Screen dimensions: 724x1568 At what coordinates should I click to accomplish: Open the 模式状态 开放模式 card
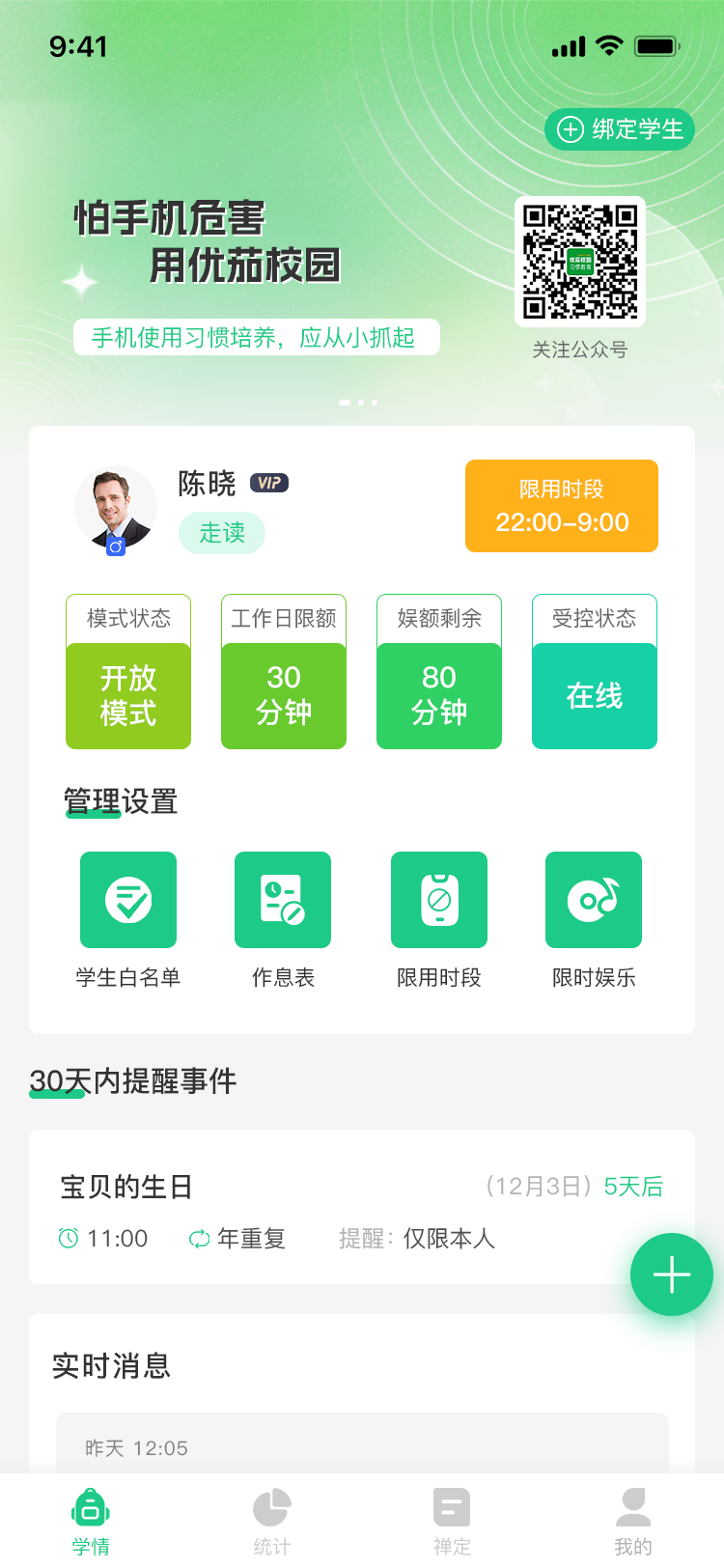point(128,673)
